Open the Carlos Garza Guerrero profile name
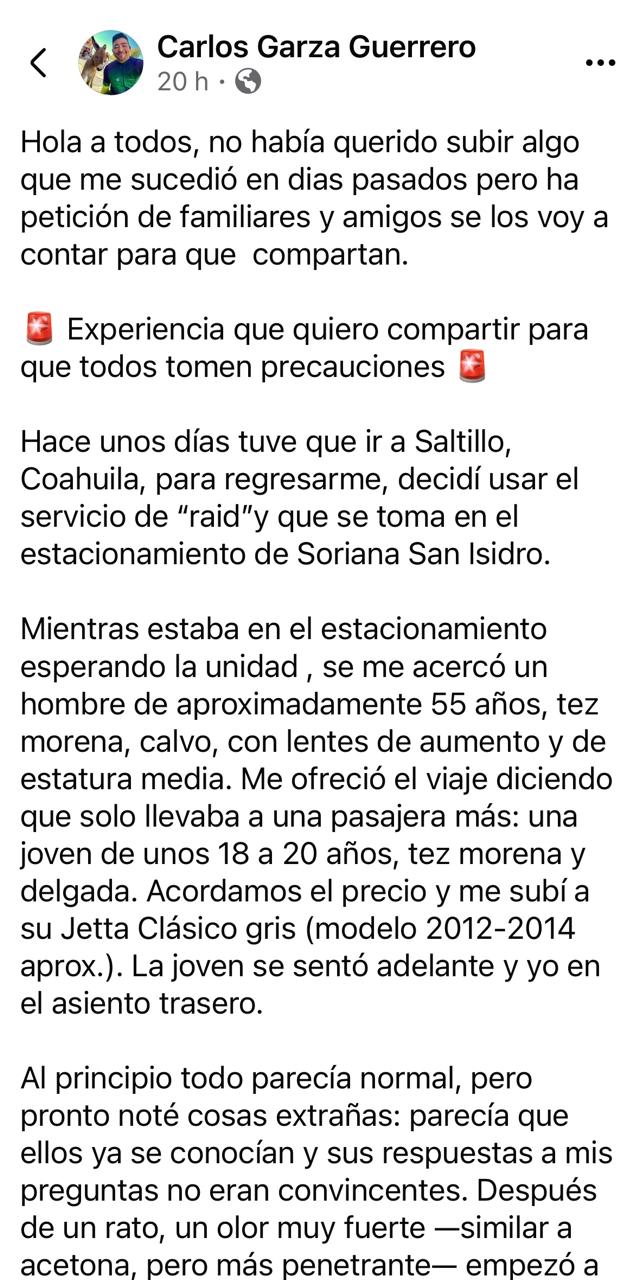640x1280 pixels. tap(316, 46)
